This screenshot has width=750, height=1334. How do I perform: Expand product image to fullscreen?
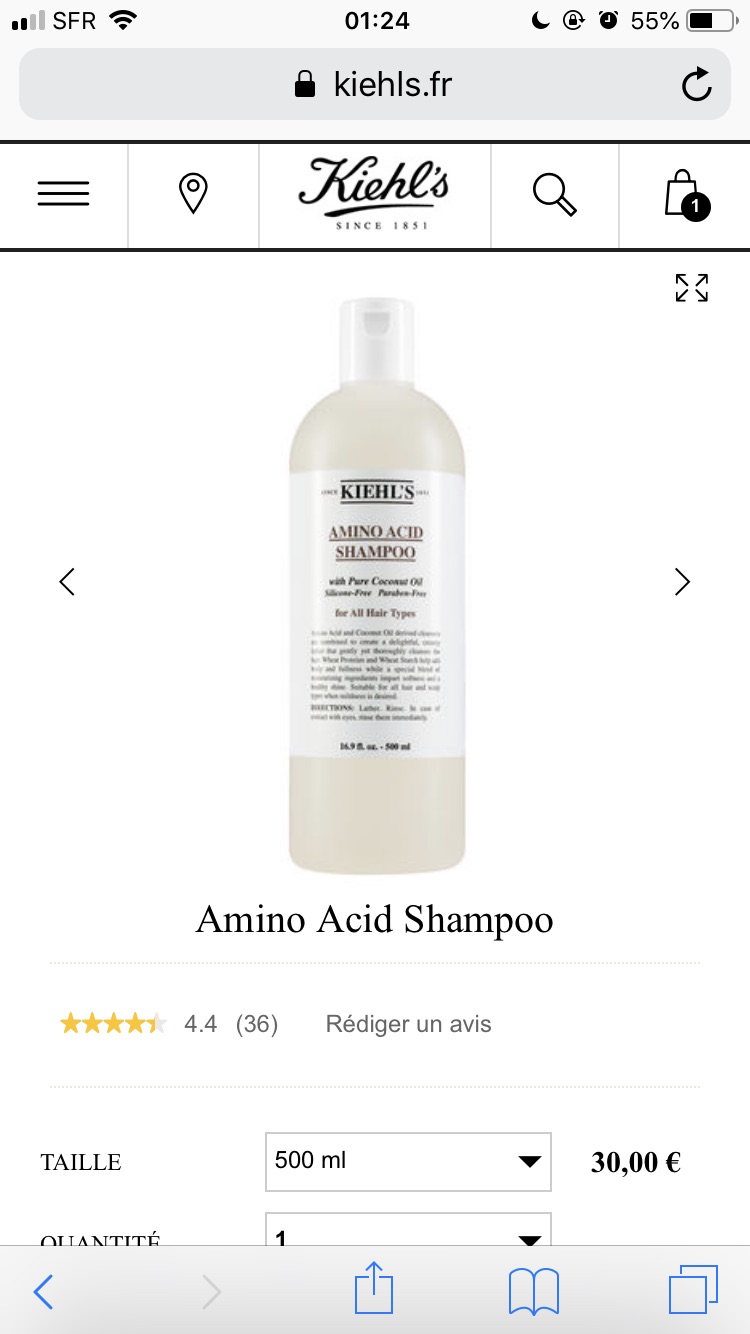pos(692,288)
